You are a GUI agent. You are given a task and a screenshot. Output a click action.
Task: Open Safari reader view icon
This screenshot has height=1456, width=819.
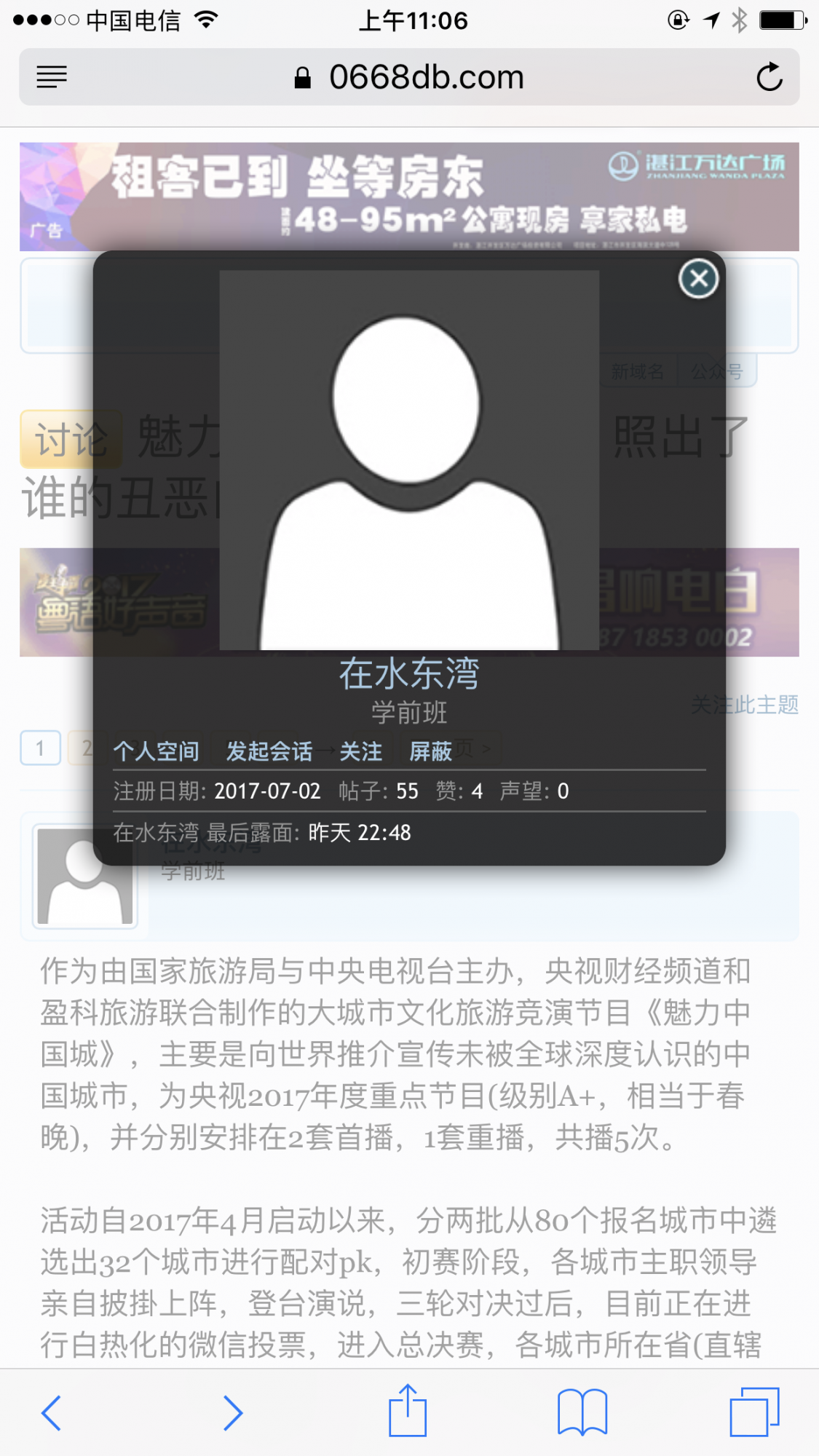[52, 77]
